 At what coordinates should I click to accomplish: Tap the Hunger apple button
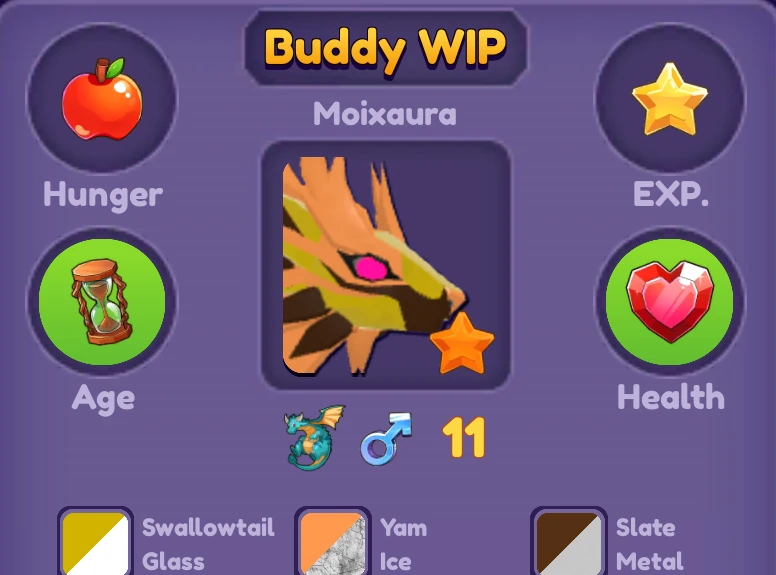pyautogui.click(x=101, y=99)
